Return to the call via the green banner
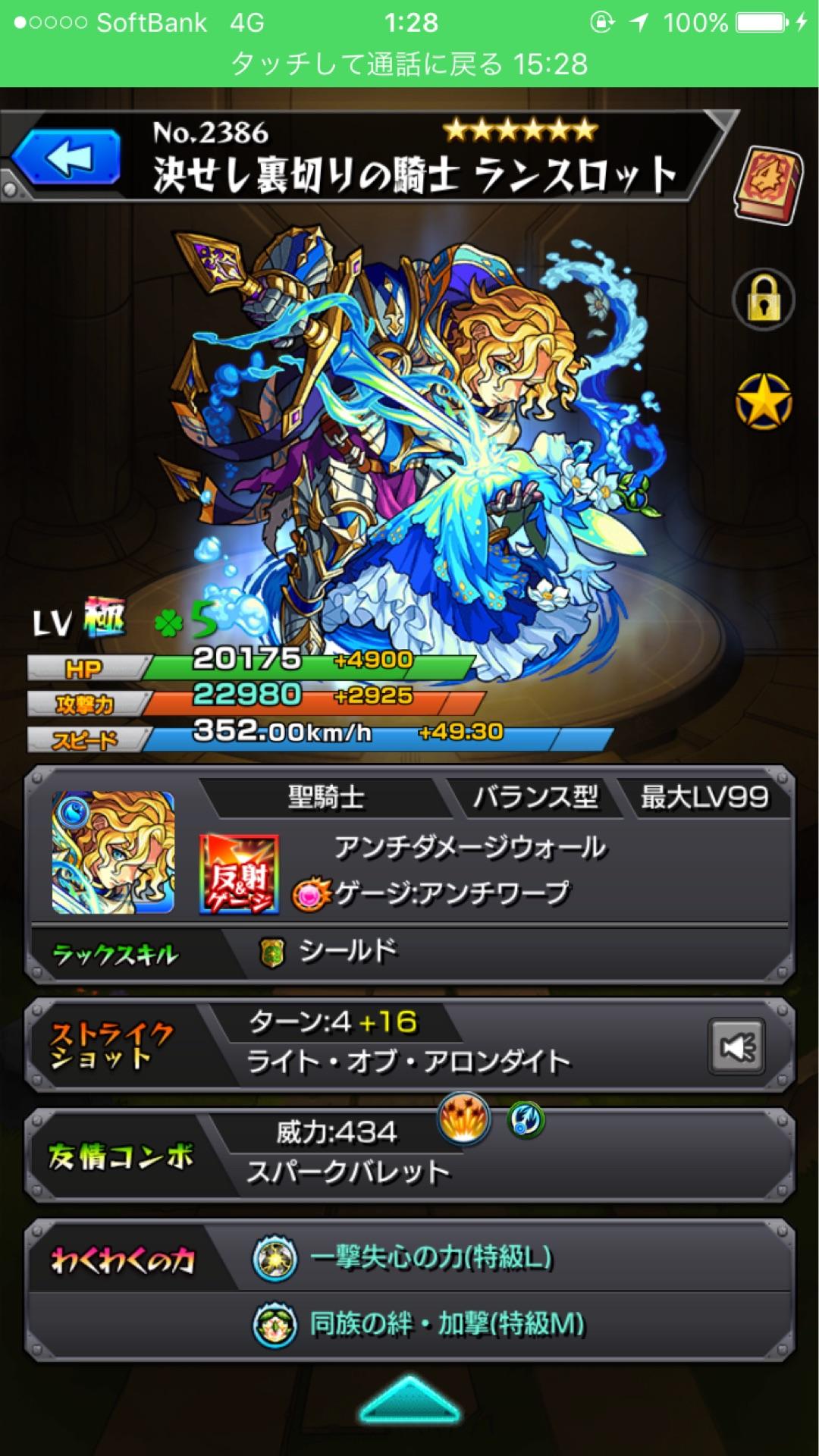819x1456 pixels. pos(409,64)
